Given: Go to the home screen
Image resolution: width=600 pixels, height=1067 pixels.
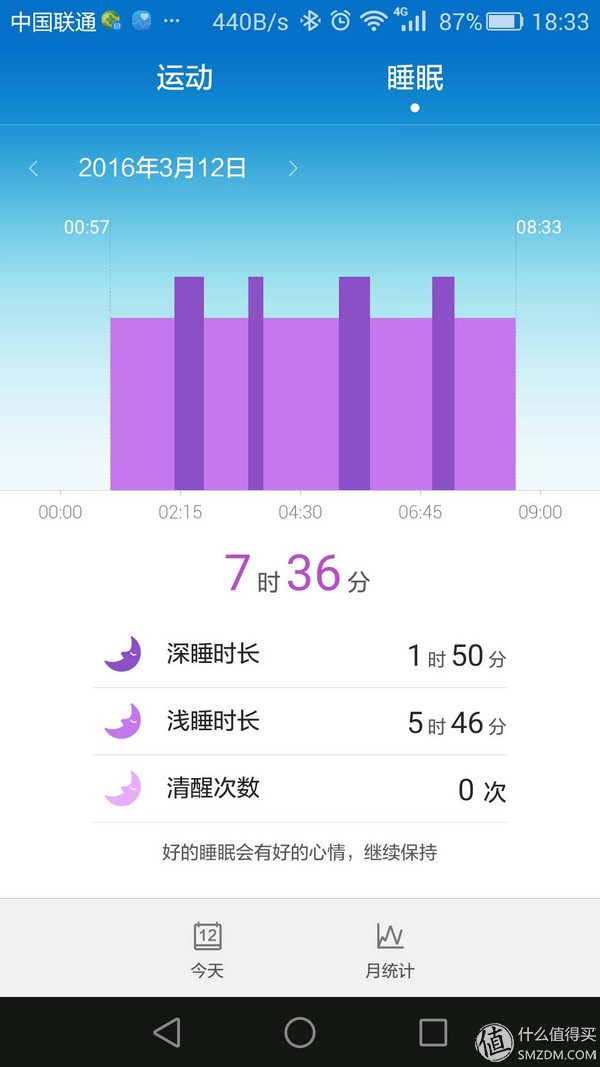Looking at the screenshot, I should pos(300,1032).
